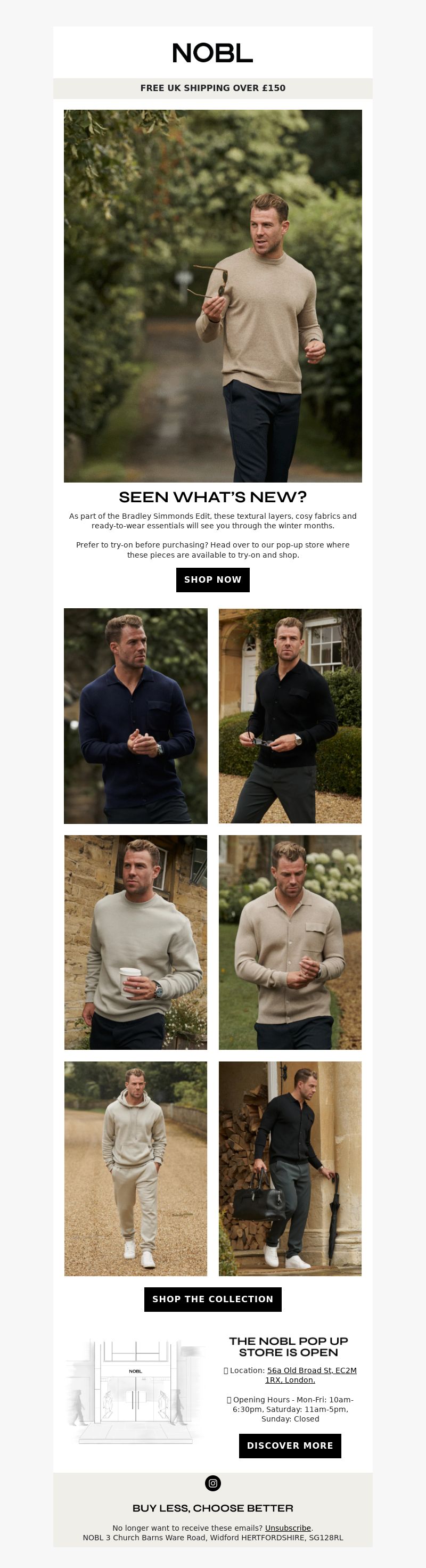Tap DISCOVER MORE about the pop-up store
Viewport: 426px width, 1568px height.
[290, 1445]
